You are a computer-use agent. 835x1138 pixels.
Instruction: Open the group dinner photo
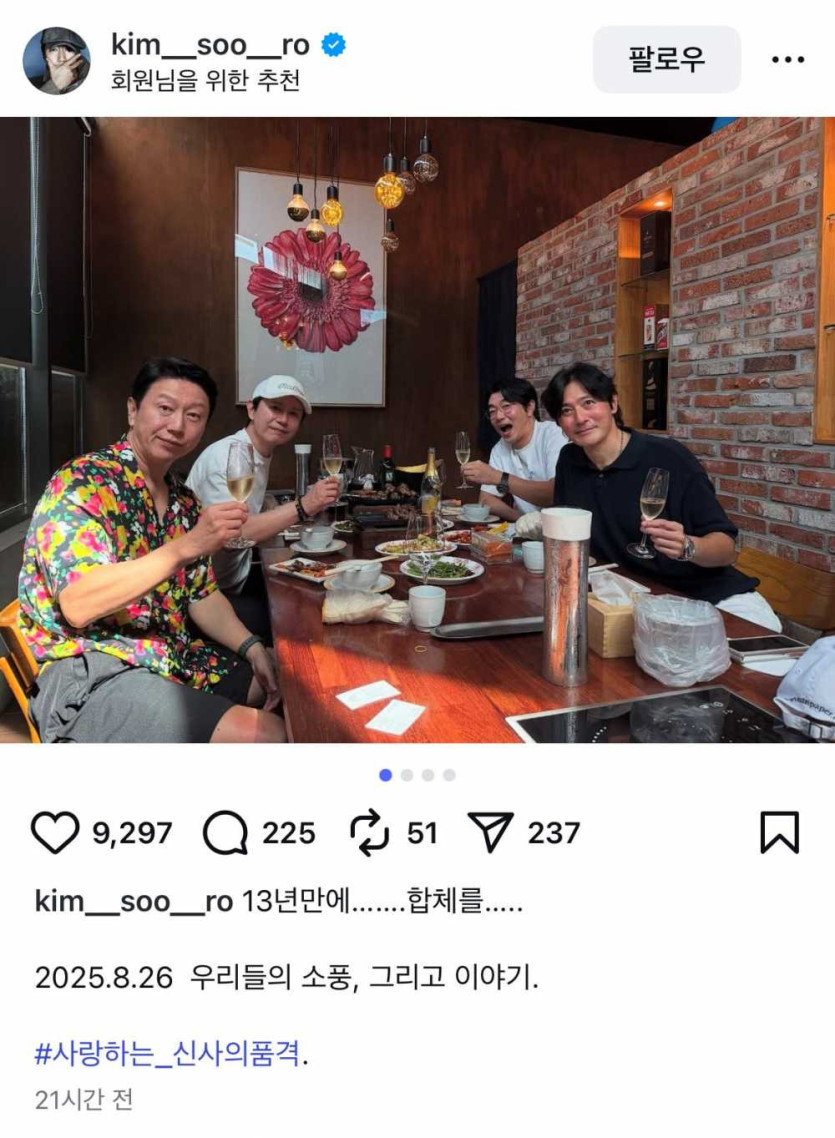417,430
